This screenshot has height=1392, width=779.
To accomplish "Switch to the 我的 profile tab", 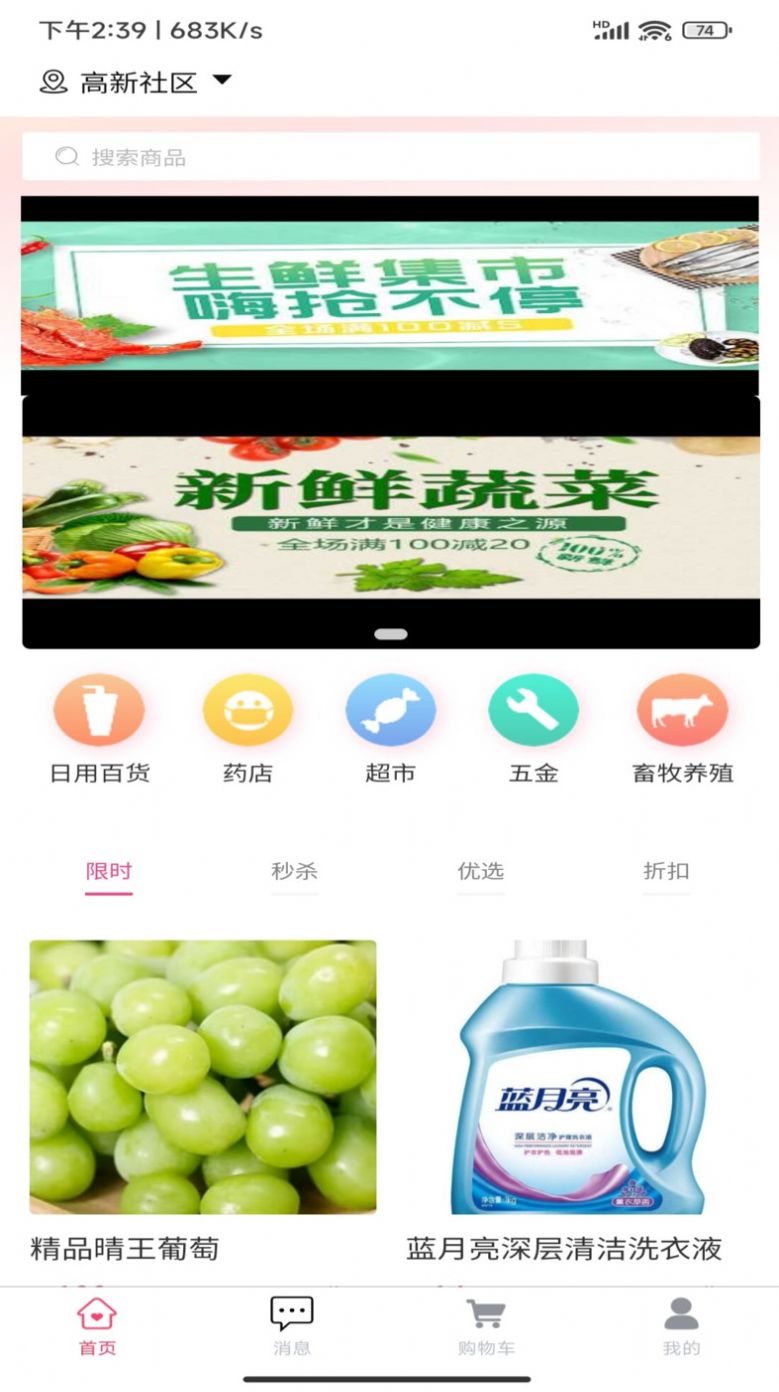I will [681, 1326].
